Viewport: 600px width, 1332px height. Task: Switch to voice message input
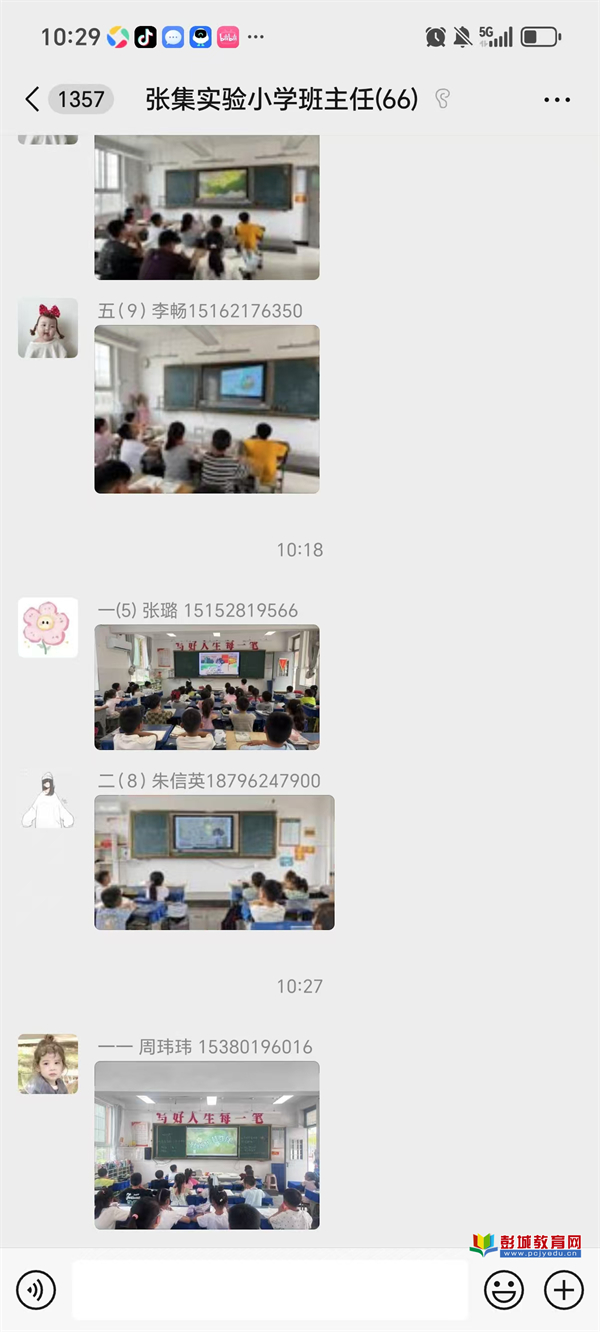(36, 1290)
